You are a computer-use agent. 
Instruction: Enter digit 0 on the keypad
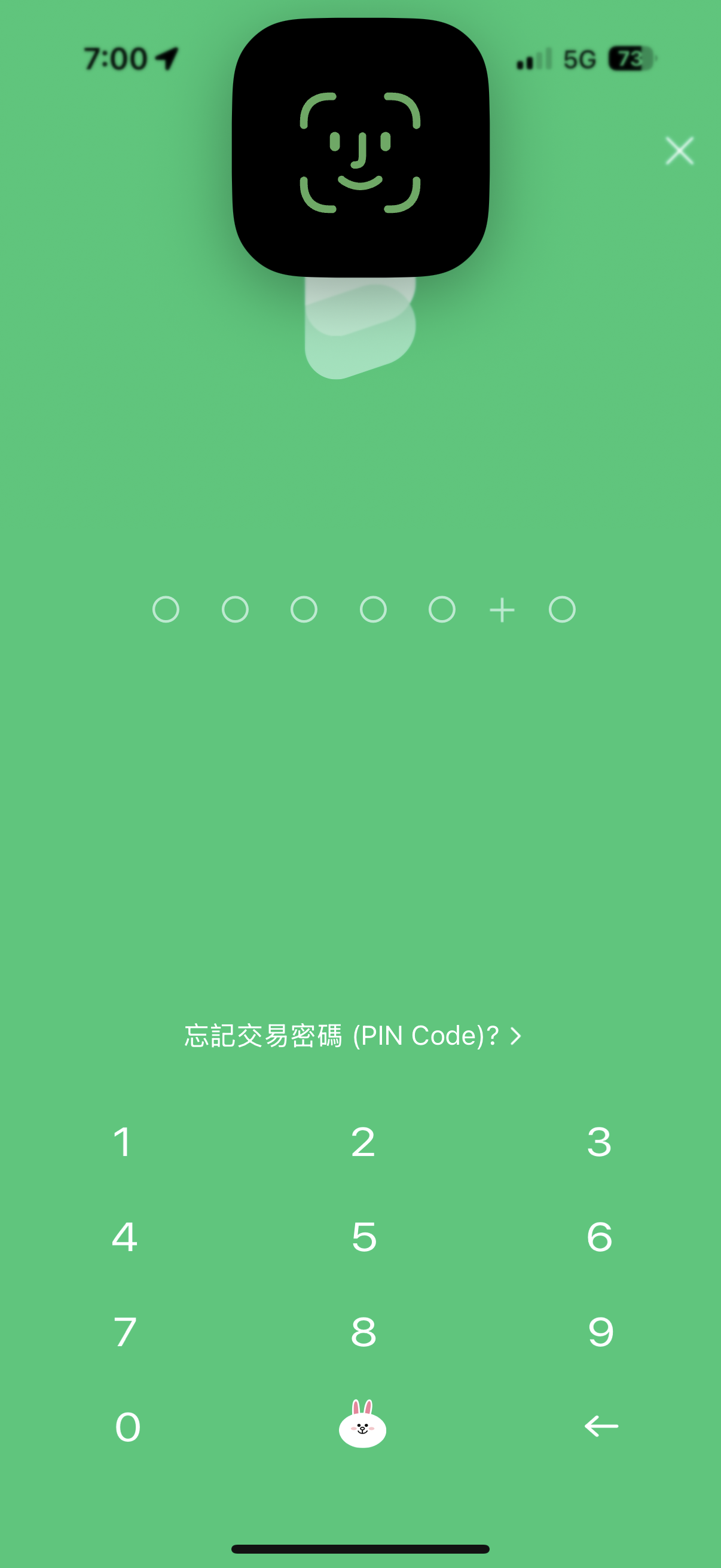point(128,1427)
